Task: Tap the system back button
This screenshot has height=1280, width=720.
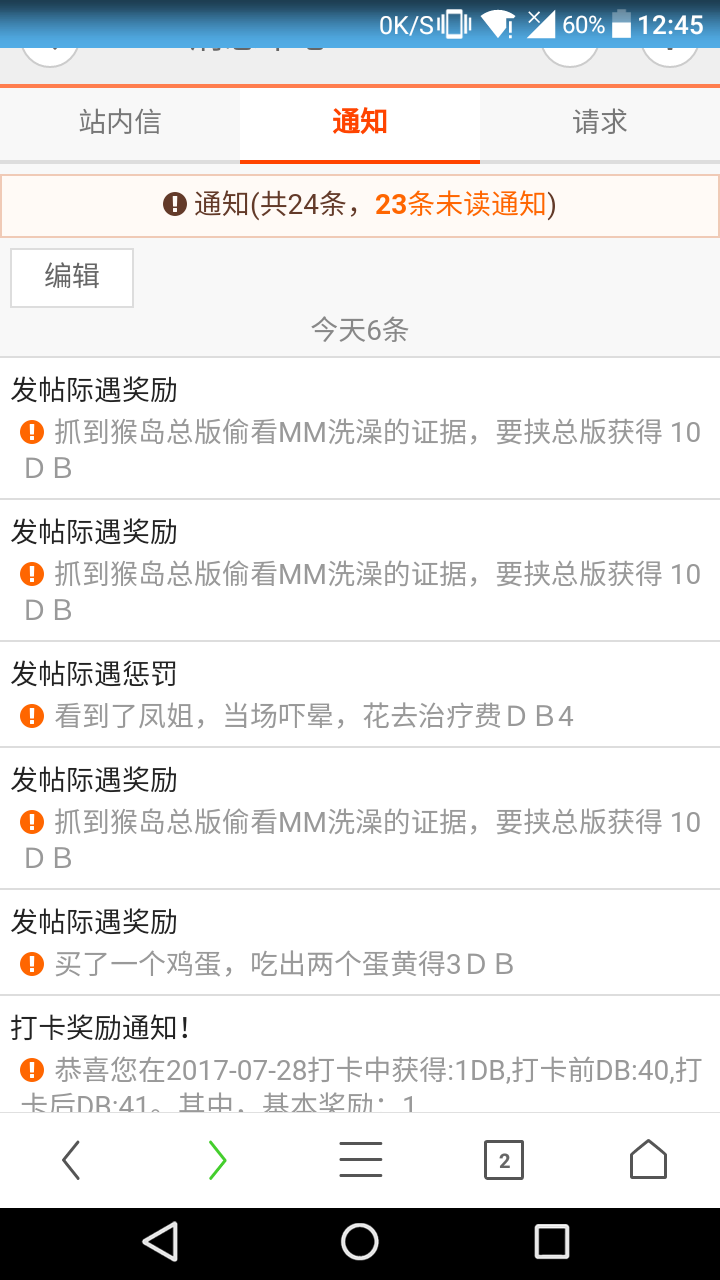Action: click(160, 1242)
